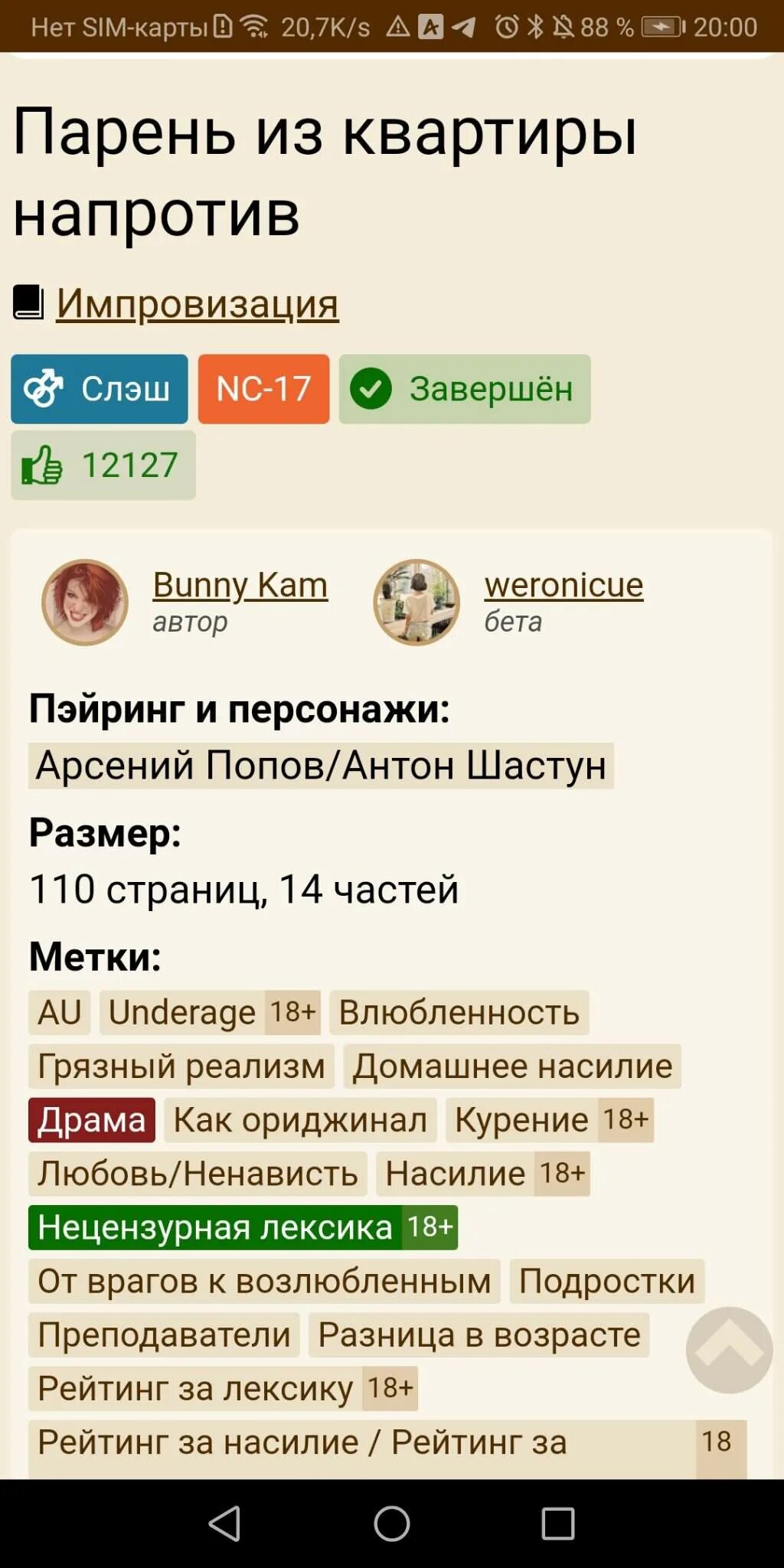Tap the highlighted Драма tag
This screenshot has height=1568, width=784.
point(92,1119)
